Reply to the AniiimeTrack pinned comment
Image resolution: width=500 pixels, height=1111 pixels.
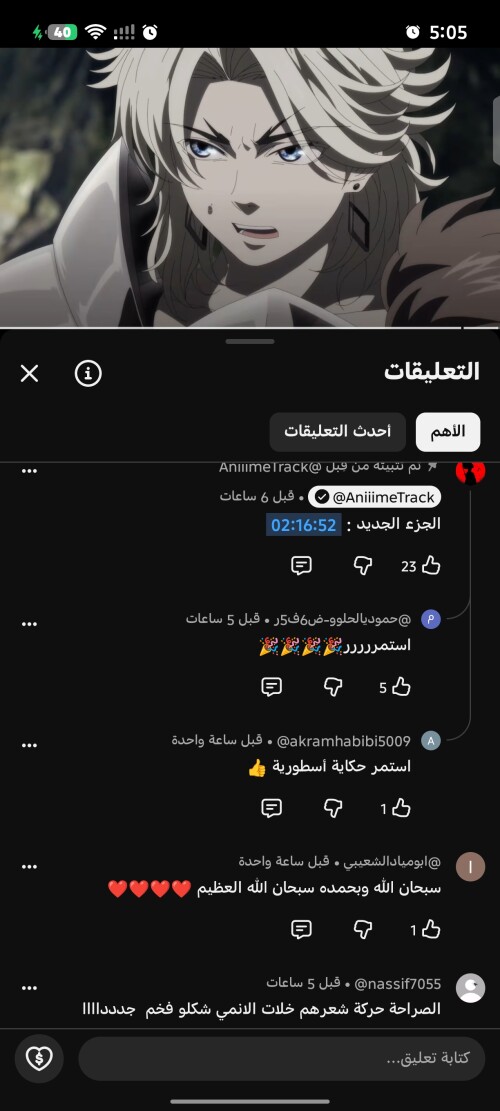click(302, 565)
